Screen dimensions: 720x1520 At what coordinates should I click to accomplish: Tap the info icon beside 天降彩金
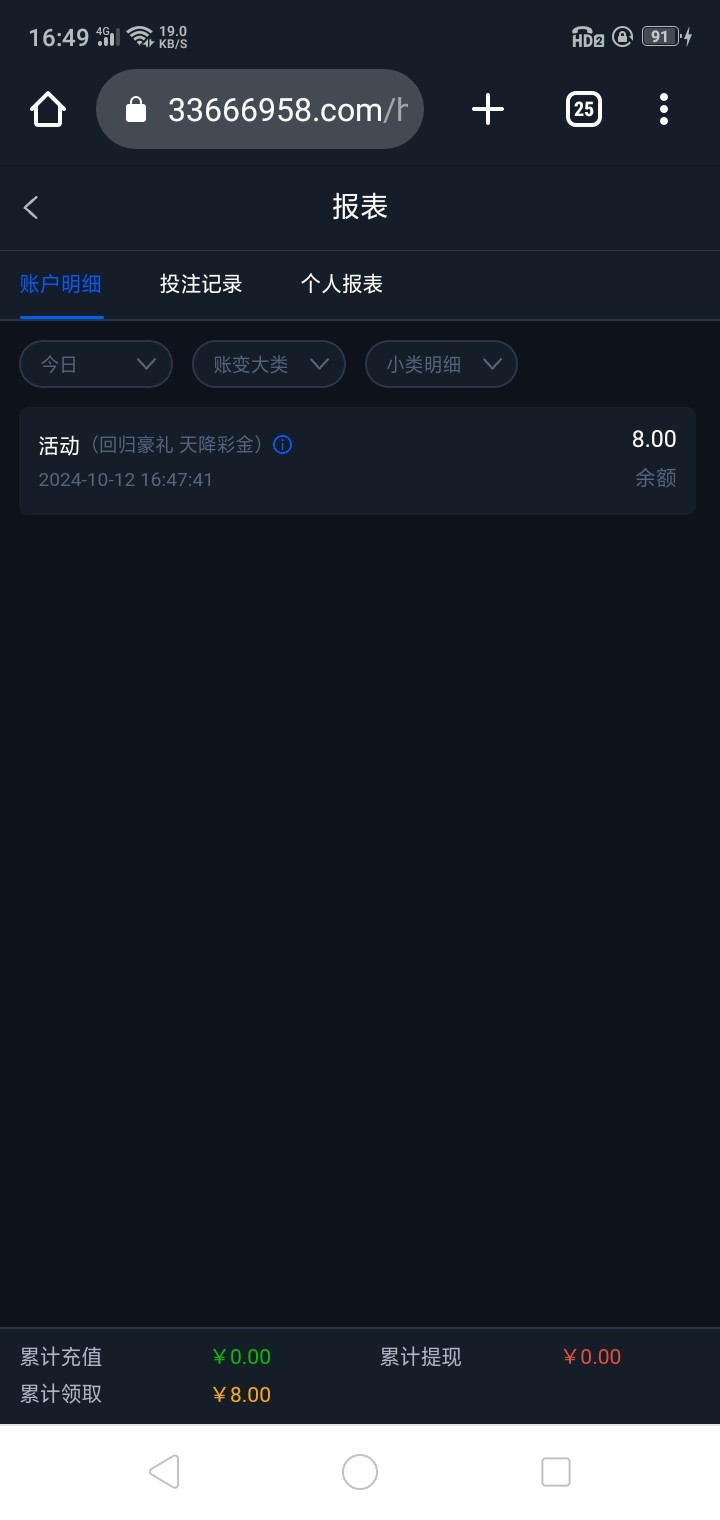[x=283, y=445]
